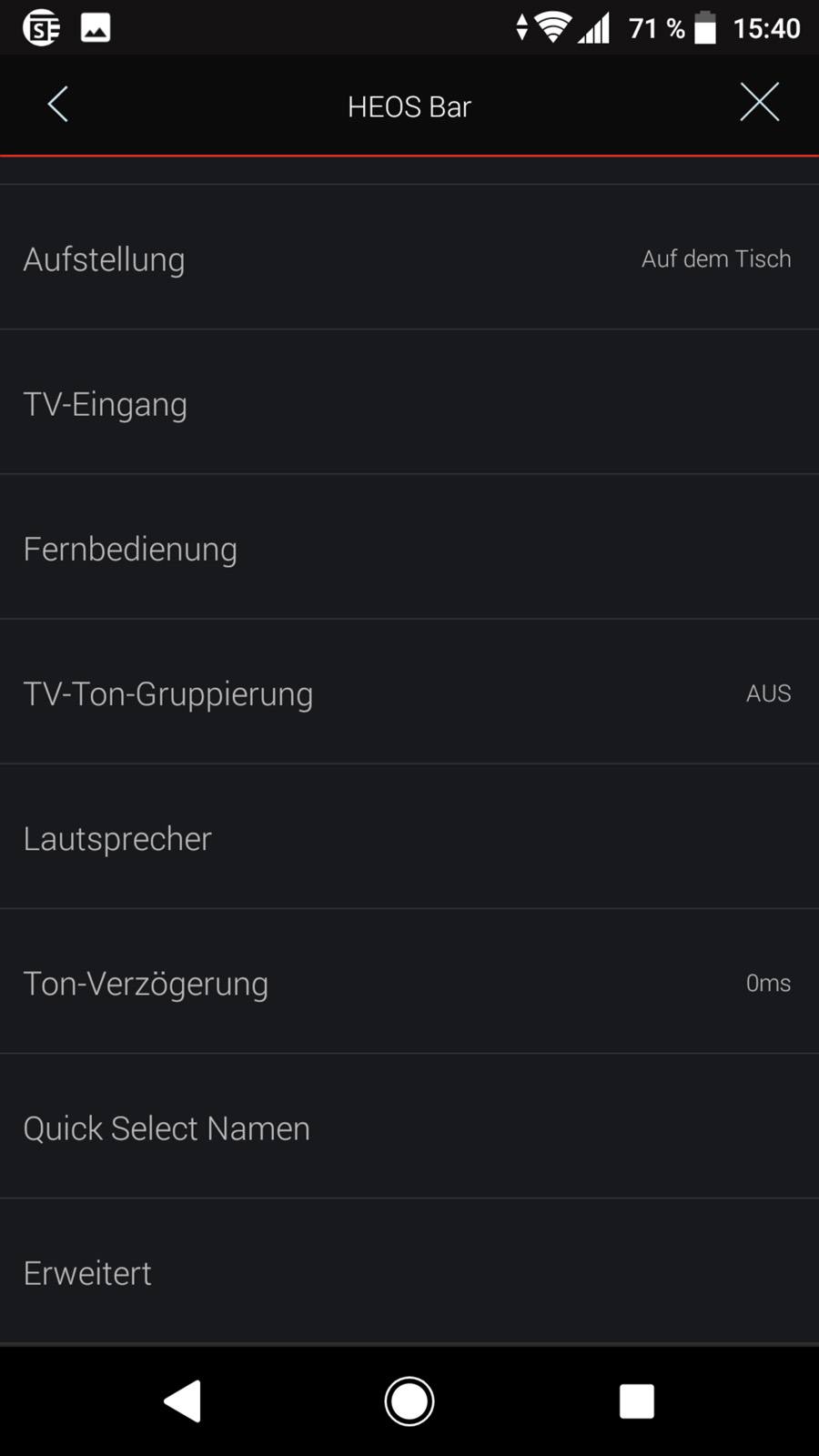Open Lautsprecher settings
This screenshot has height=1456, width=819.
[x=409, y=836]
